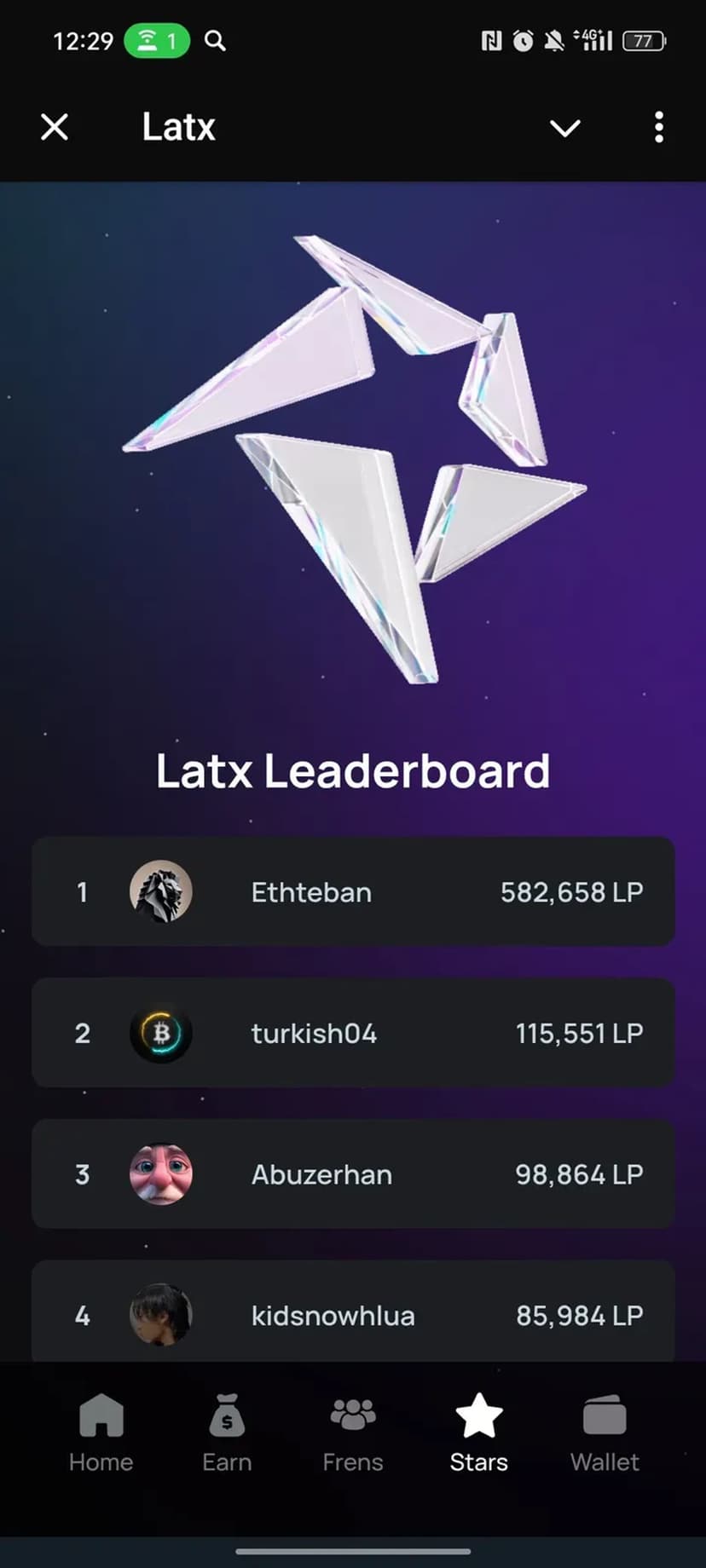Go to the Home tab
706x1568 pixels.
click(101, 1433)
